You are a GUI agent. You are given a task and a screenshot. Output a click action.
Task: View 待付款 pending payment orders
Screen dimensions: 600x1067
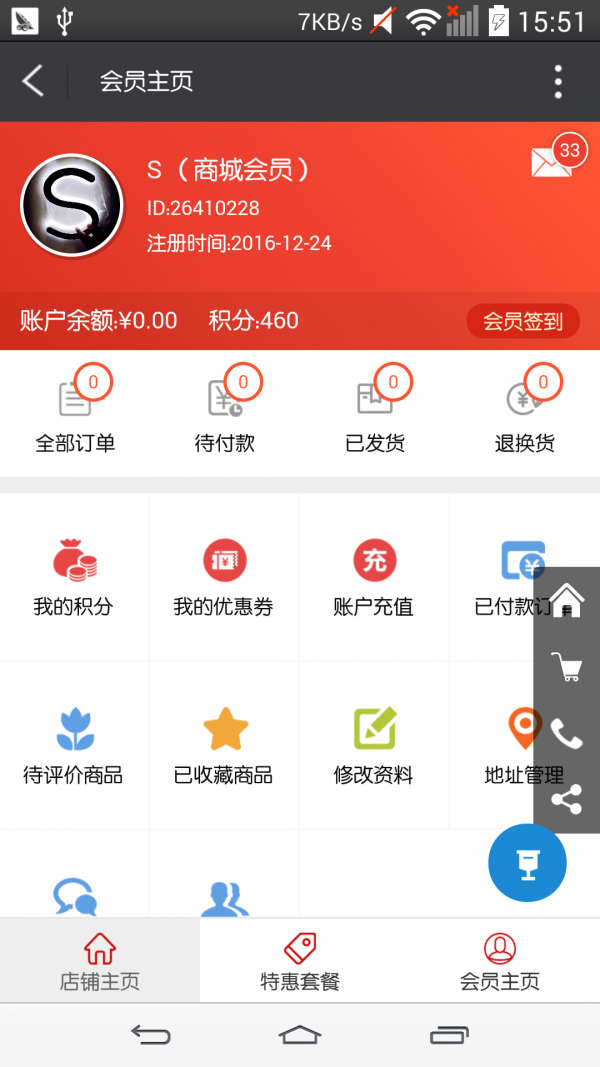point(225,415)
